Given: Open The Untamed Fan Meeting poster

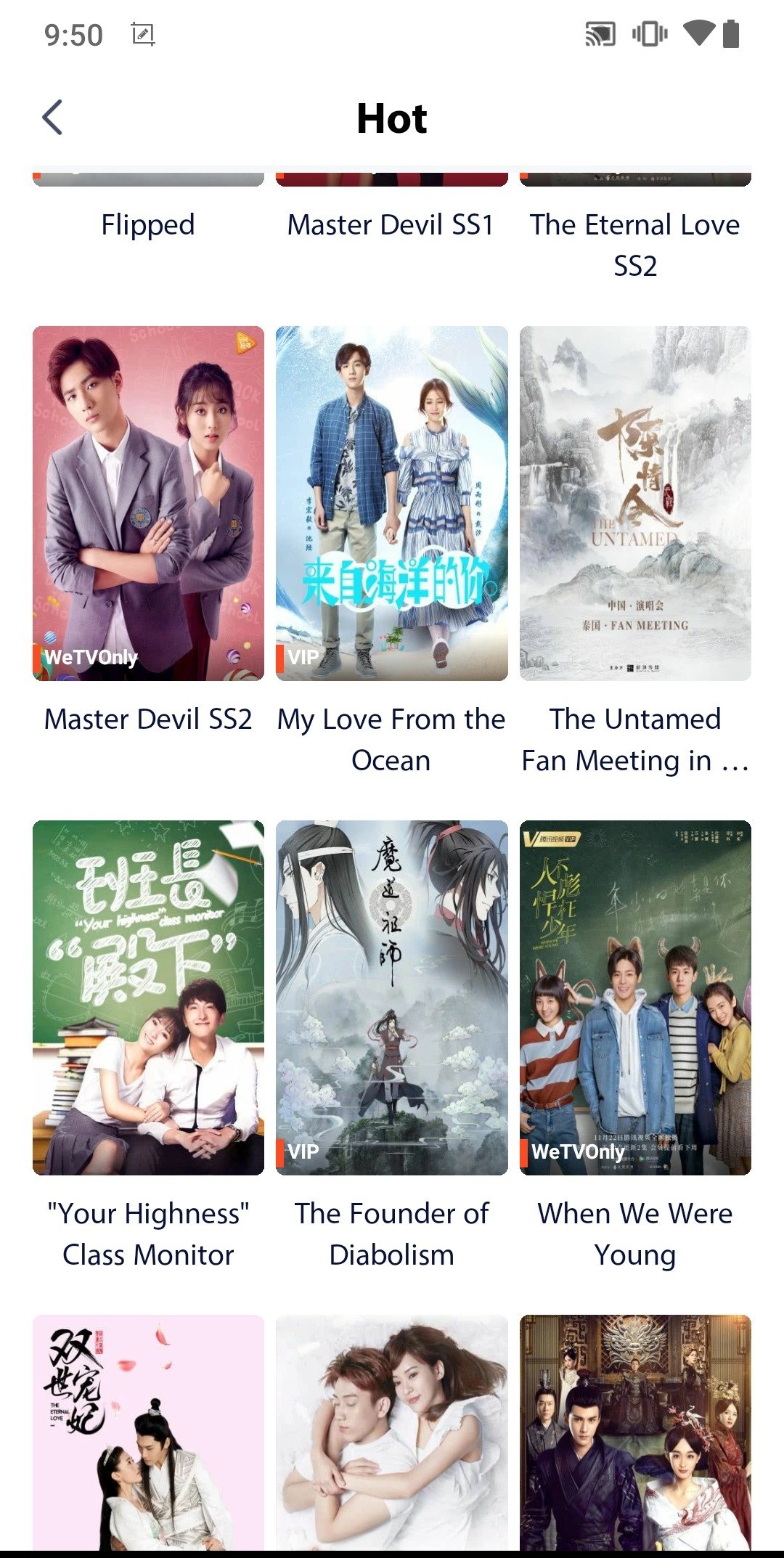Looking at the screenshot, I should click(635, 503).
